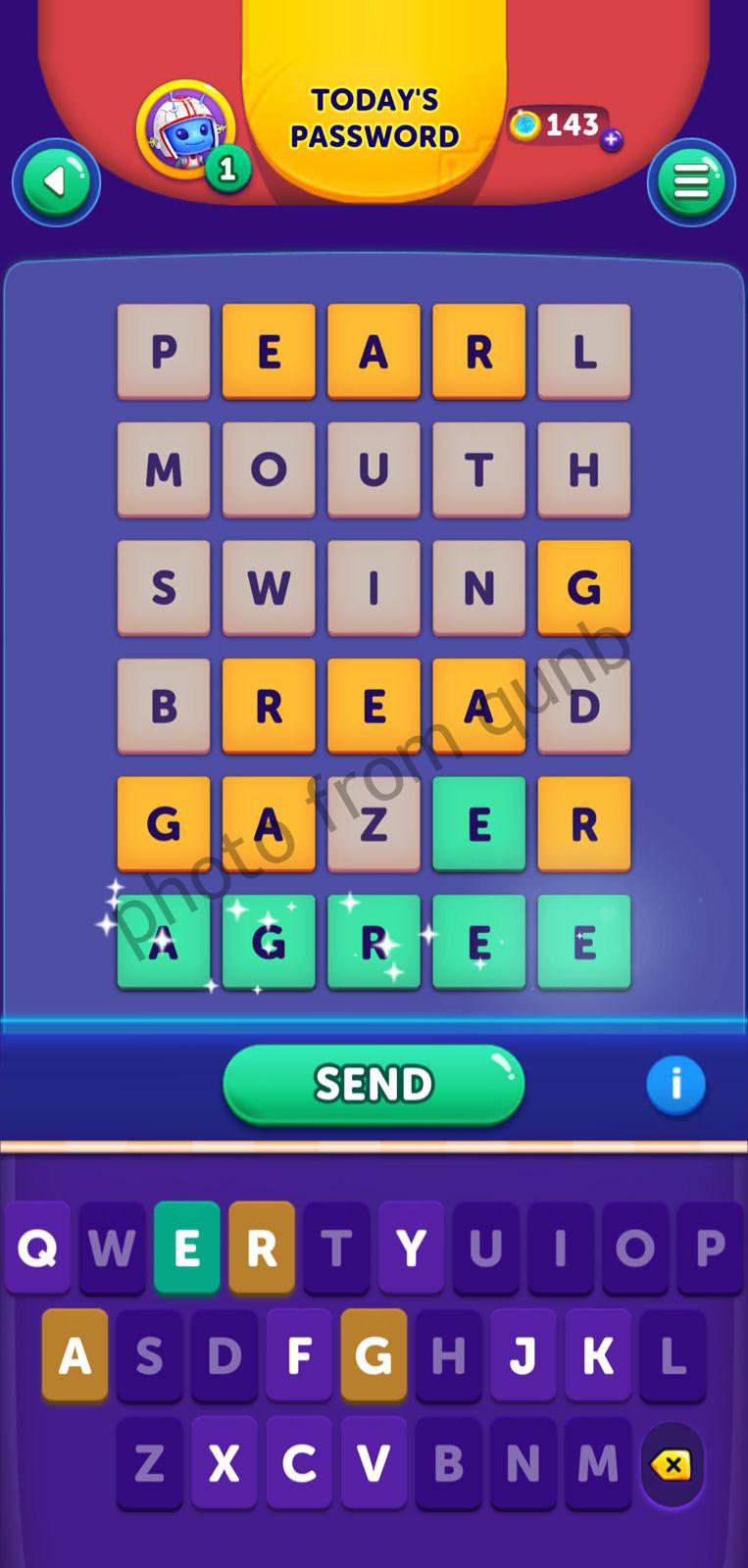
Task: Choose the X key
Action: pos(224,1463)
